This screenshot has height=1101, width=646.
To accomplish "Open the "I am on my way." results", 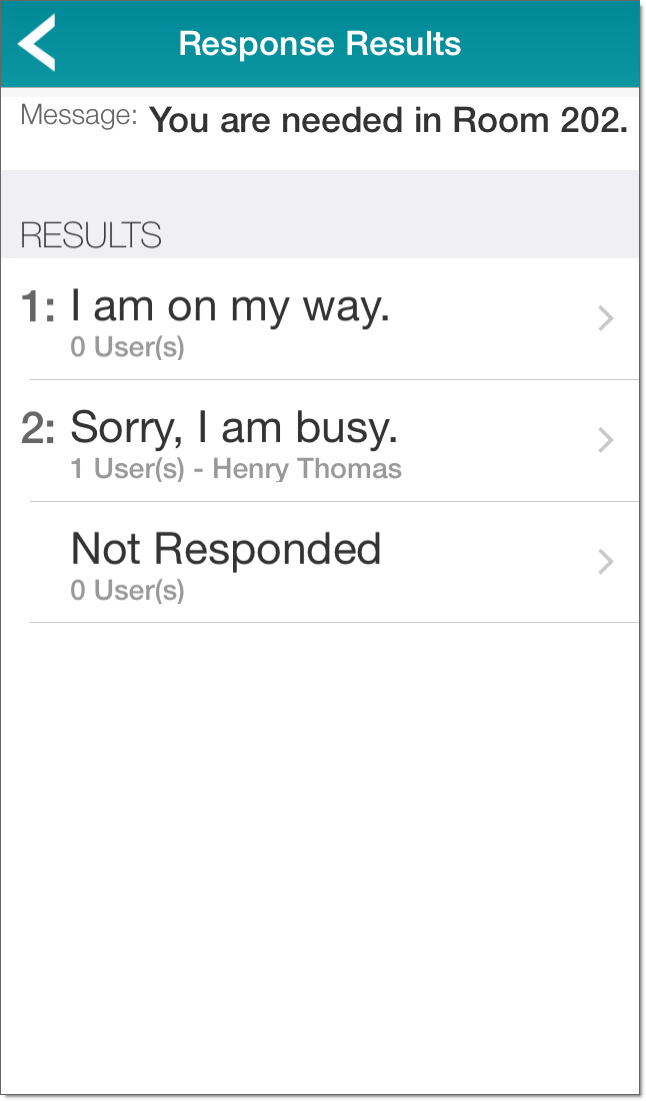I will pyautogui.click(x=320, y=320).
